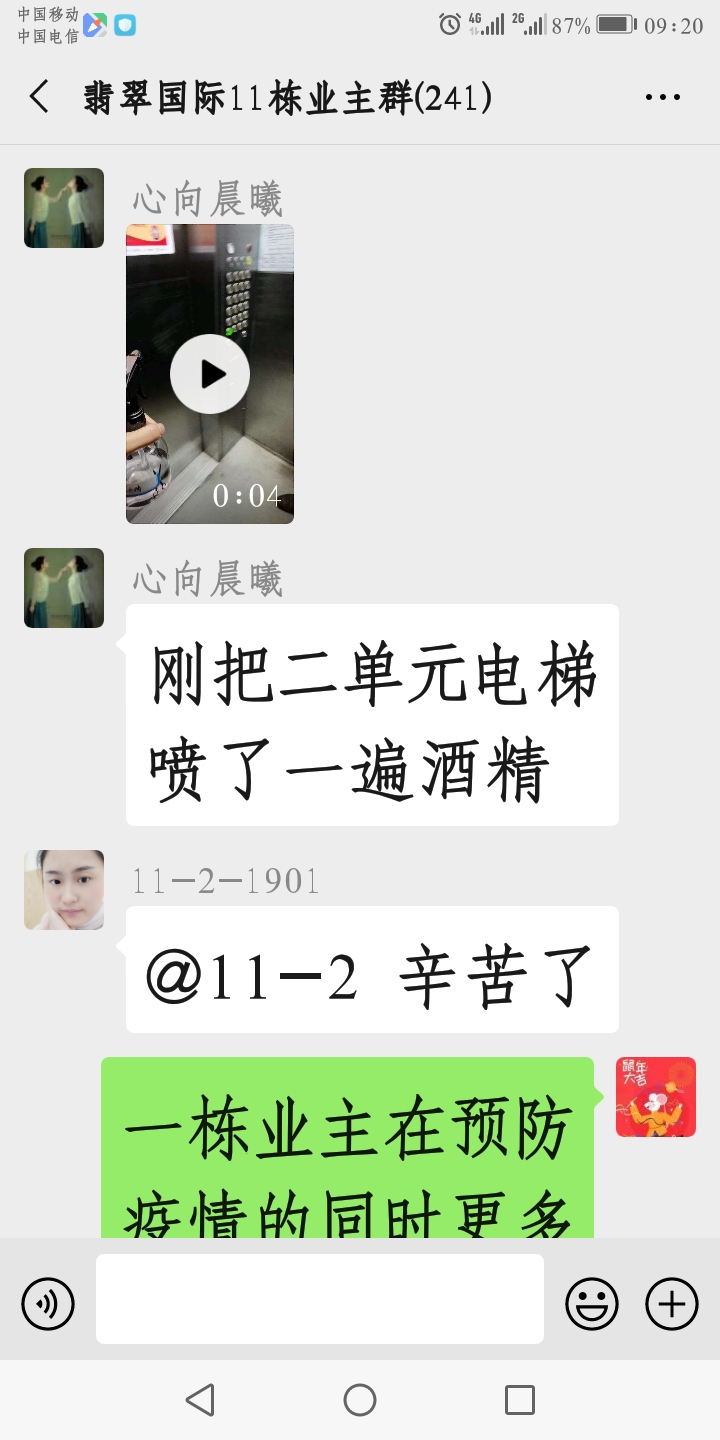This screenshot has width=720, height=1440.
Task: Open the plus attachment menu
Action: pos(672,1304)
